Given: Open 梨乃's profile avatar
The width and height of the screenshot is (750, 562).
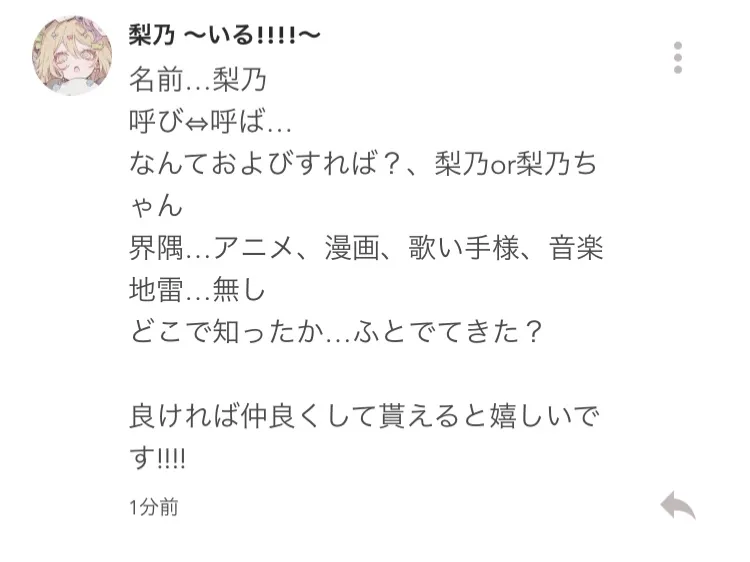Looking at the screenshot, I should (71, 55).
